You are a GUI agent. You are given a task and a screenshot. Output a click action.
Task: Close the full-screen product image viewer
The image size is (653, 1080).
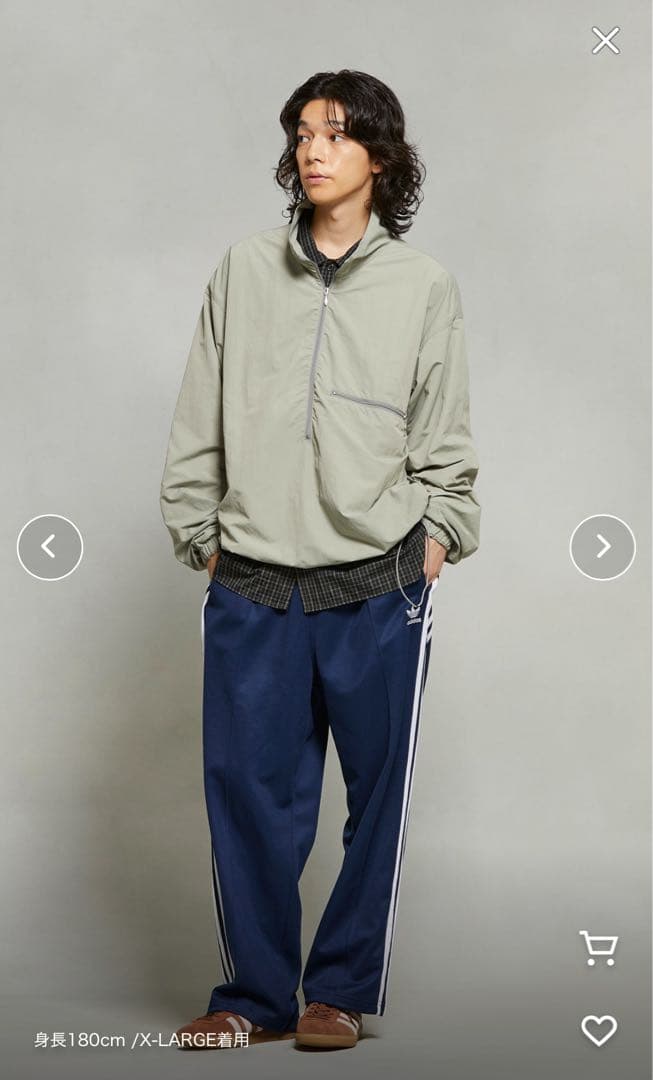(605, 40)
